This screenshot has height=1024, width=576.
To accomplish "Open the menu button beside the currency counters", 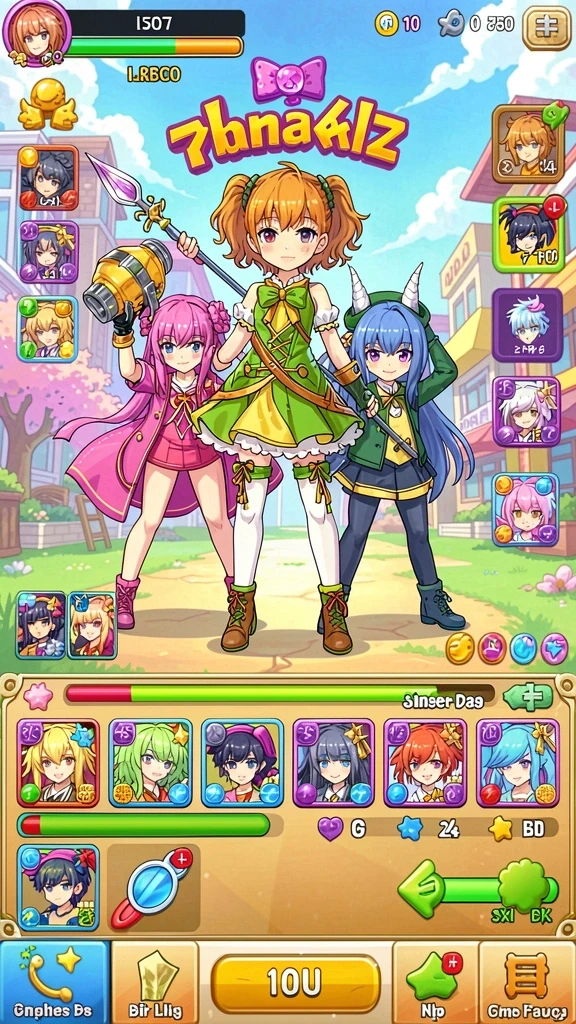I will pyautogui.click(x=546, y=27).
